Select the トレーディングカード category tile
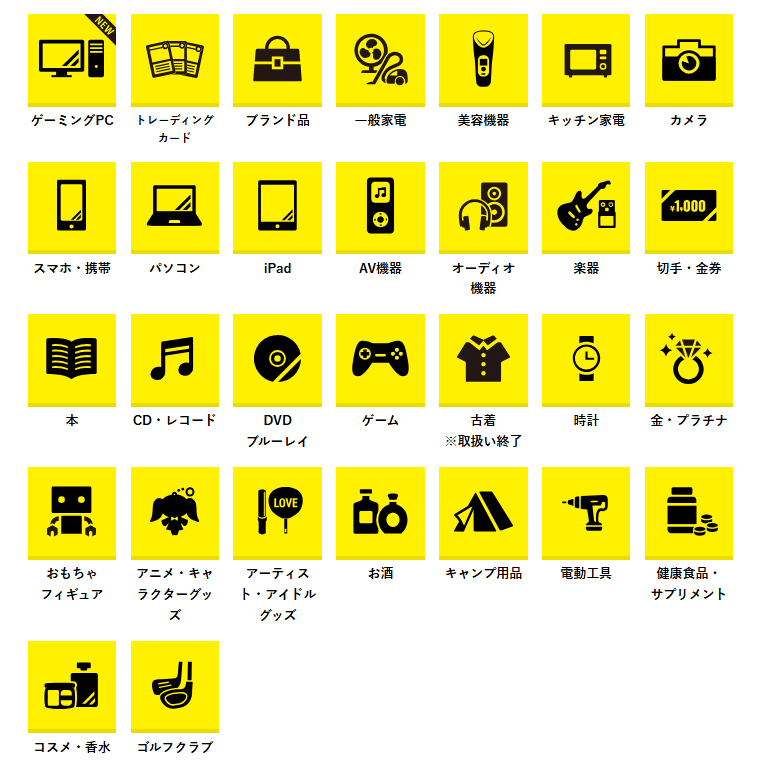 (175, 59)
